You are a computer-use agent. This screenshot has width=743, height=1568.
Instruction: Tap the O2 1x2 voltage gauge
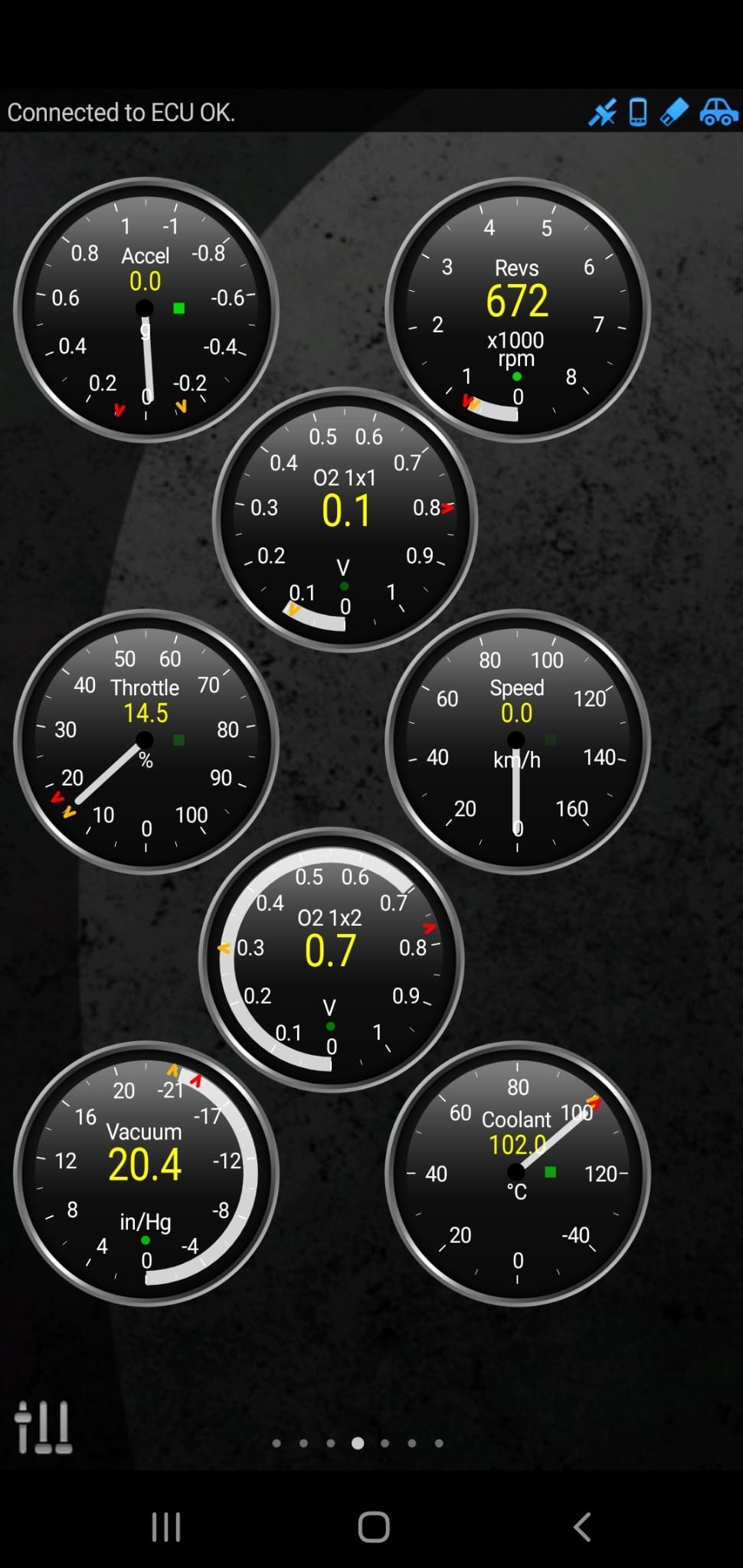pyautogui.click(x=331, y=959)
